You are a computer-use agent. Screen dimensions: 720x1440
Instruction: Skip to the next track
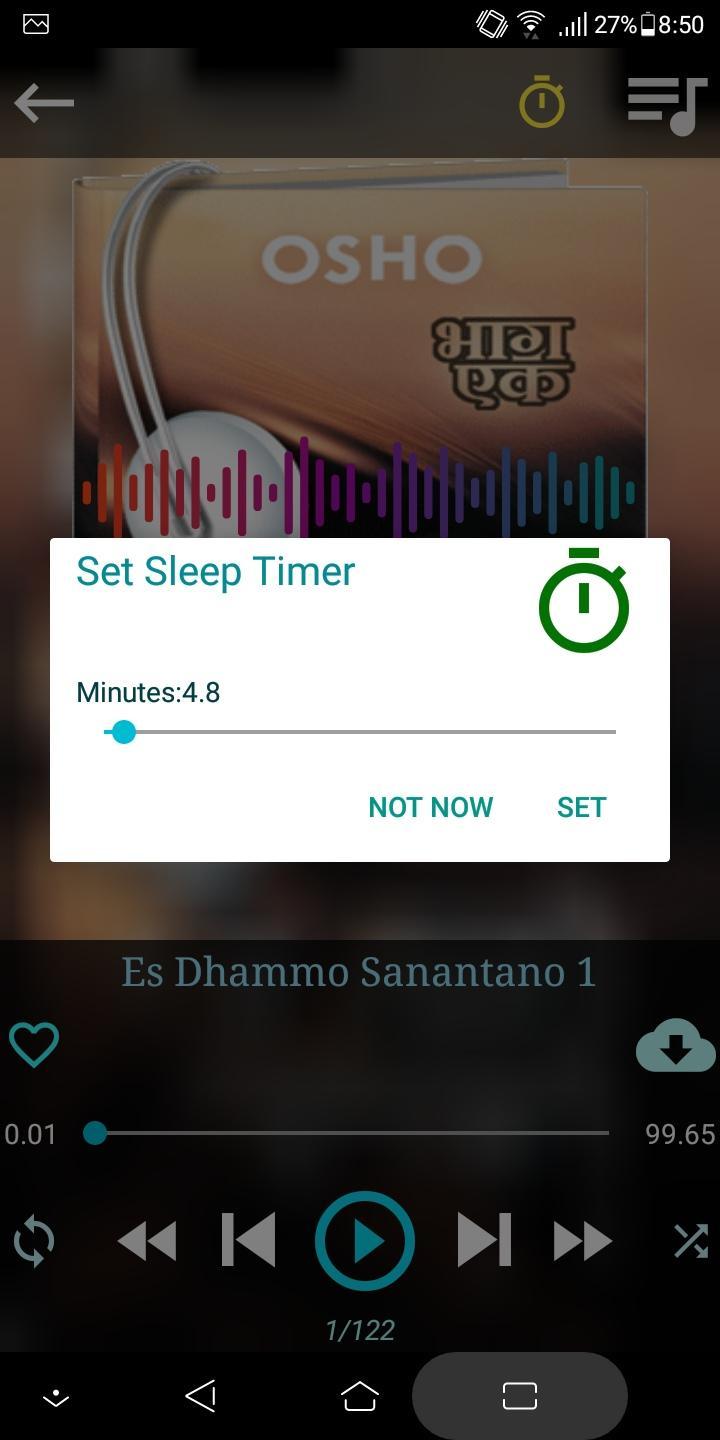pos(484,1241)
